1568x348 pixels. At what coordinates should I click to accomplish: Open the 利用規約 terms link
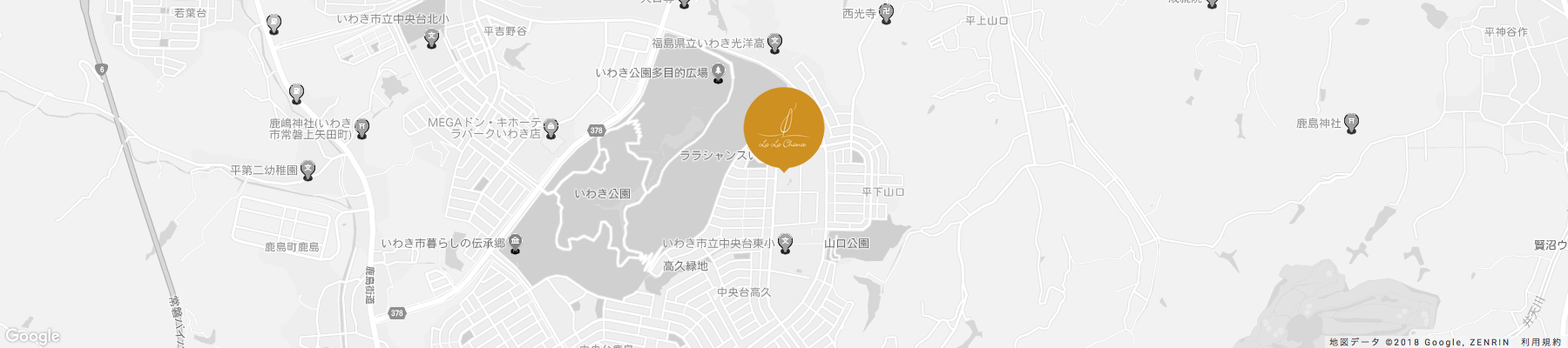[1541, 343]
